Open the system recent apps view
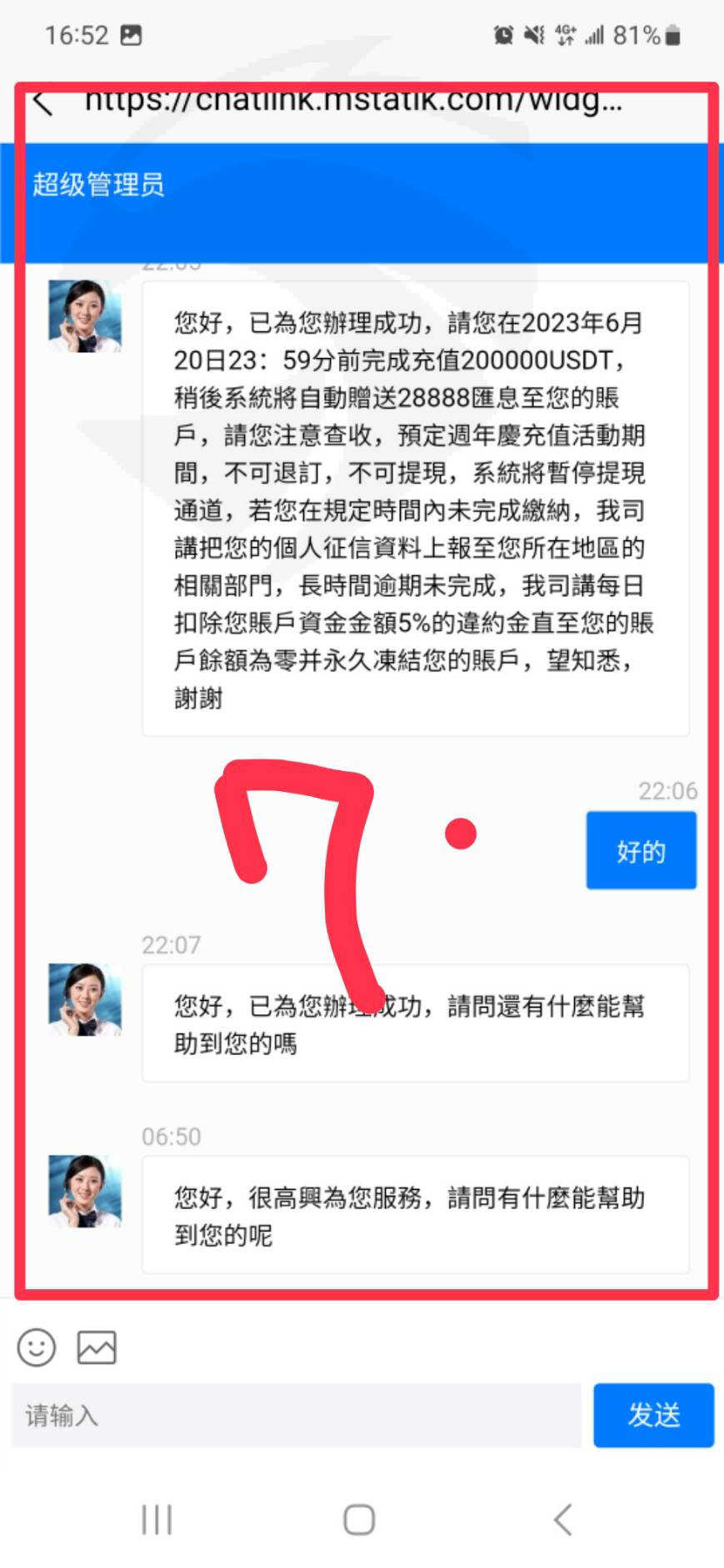 click(x=157, y=1519)
